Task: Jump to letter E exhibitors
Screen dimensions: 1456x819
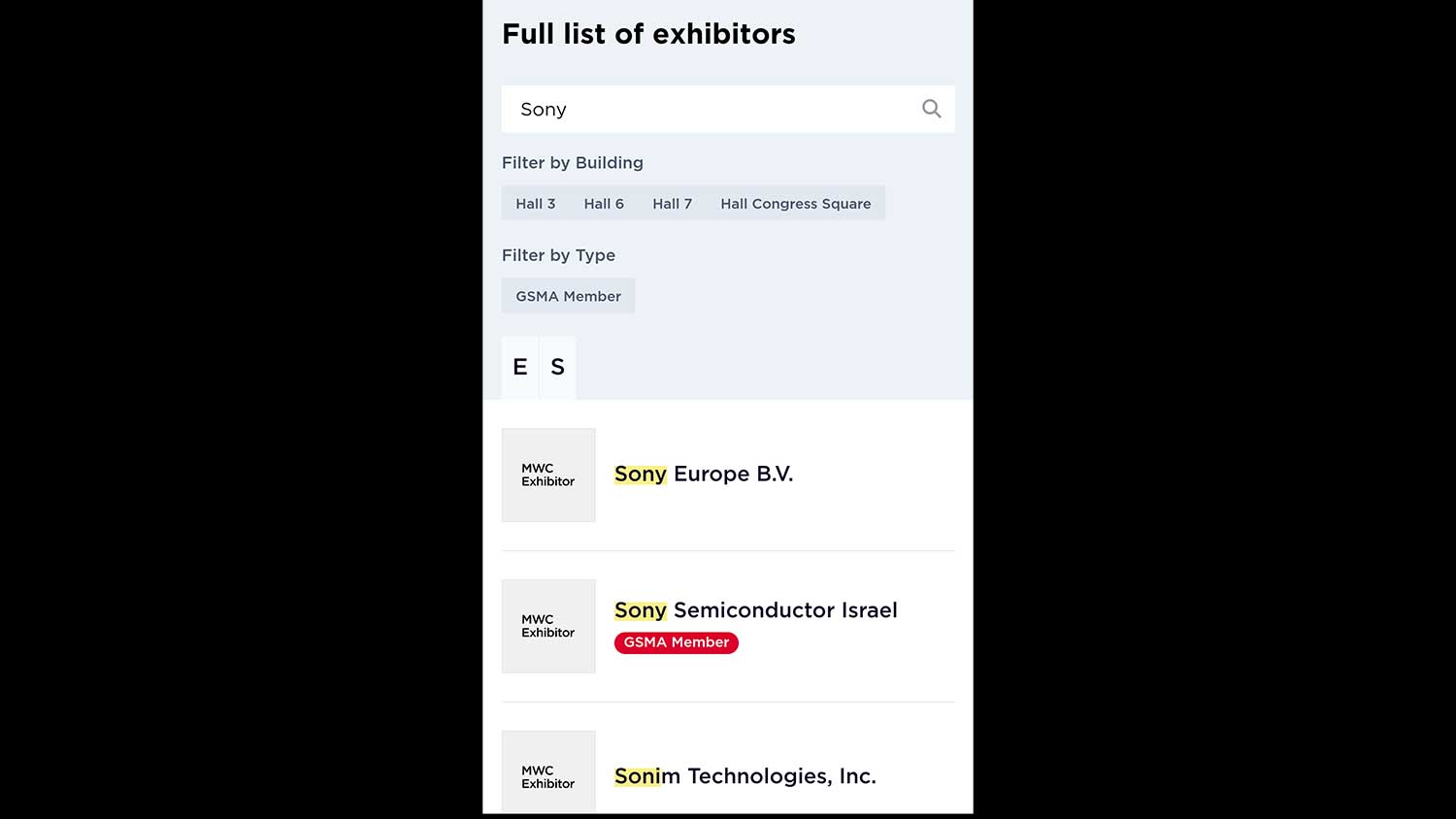Action: (x=520, y=367)
